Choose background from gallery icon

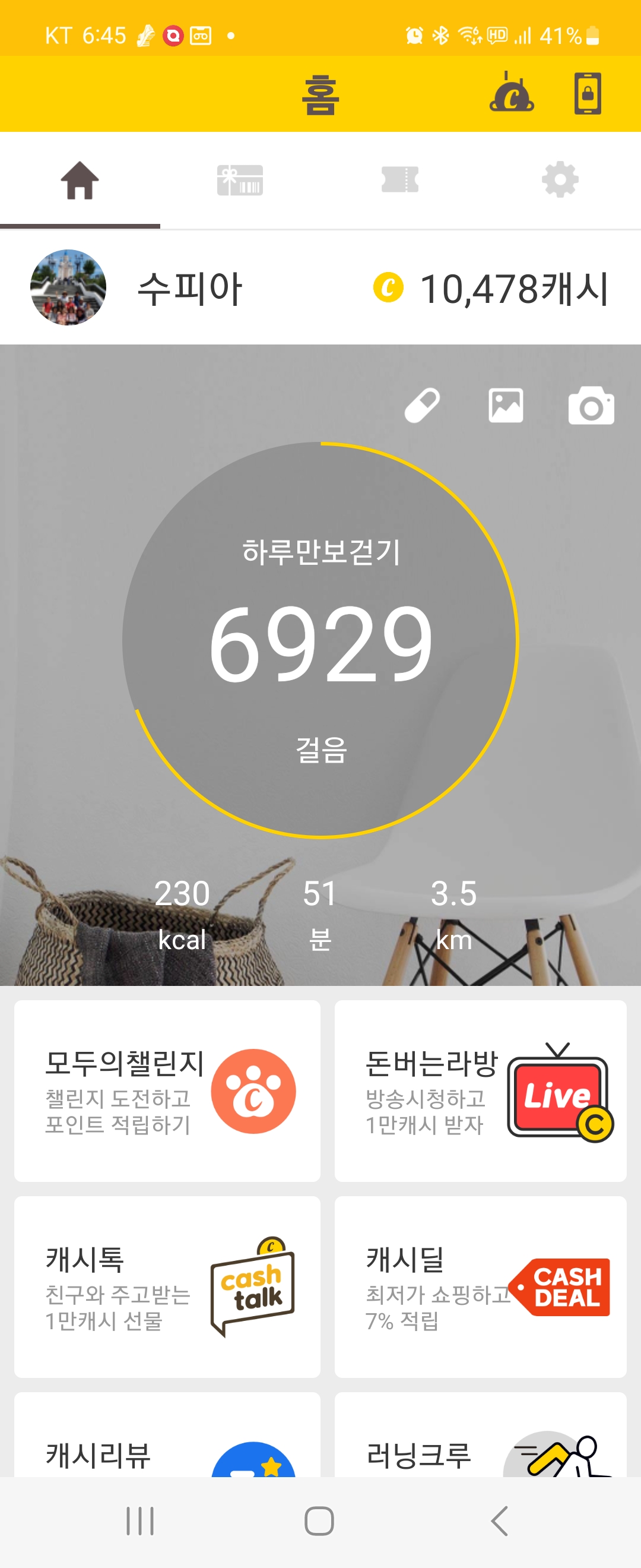click(505, 406)
